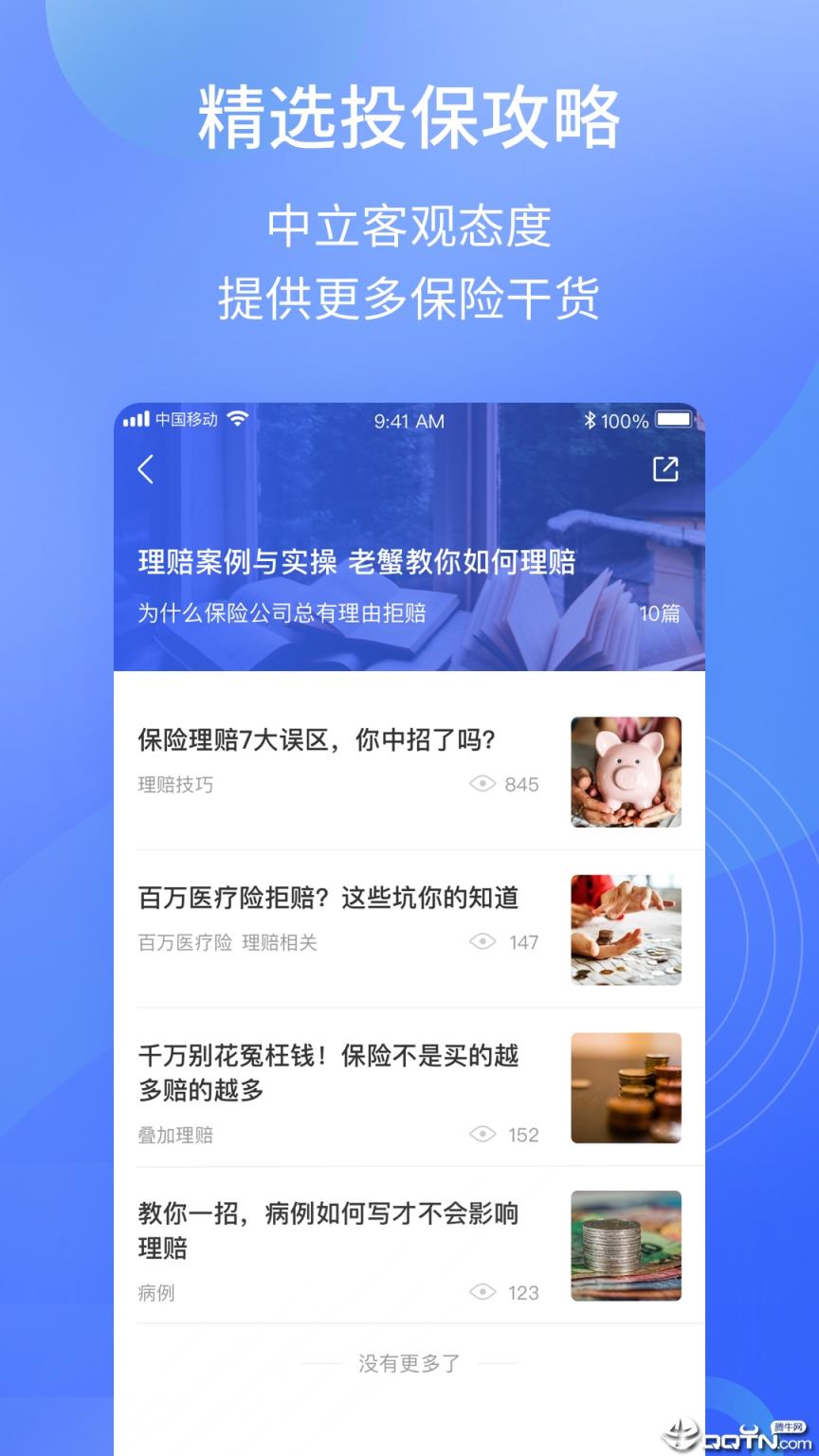Tap the eye icon next to 147

[482, 941]
